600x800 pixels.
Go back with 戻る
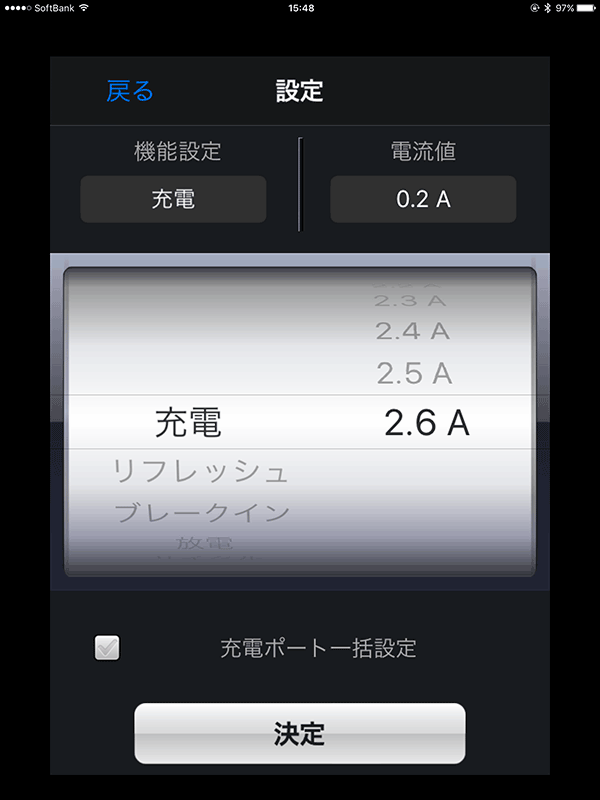tap(130, 92)
